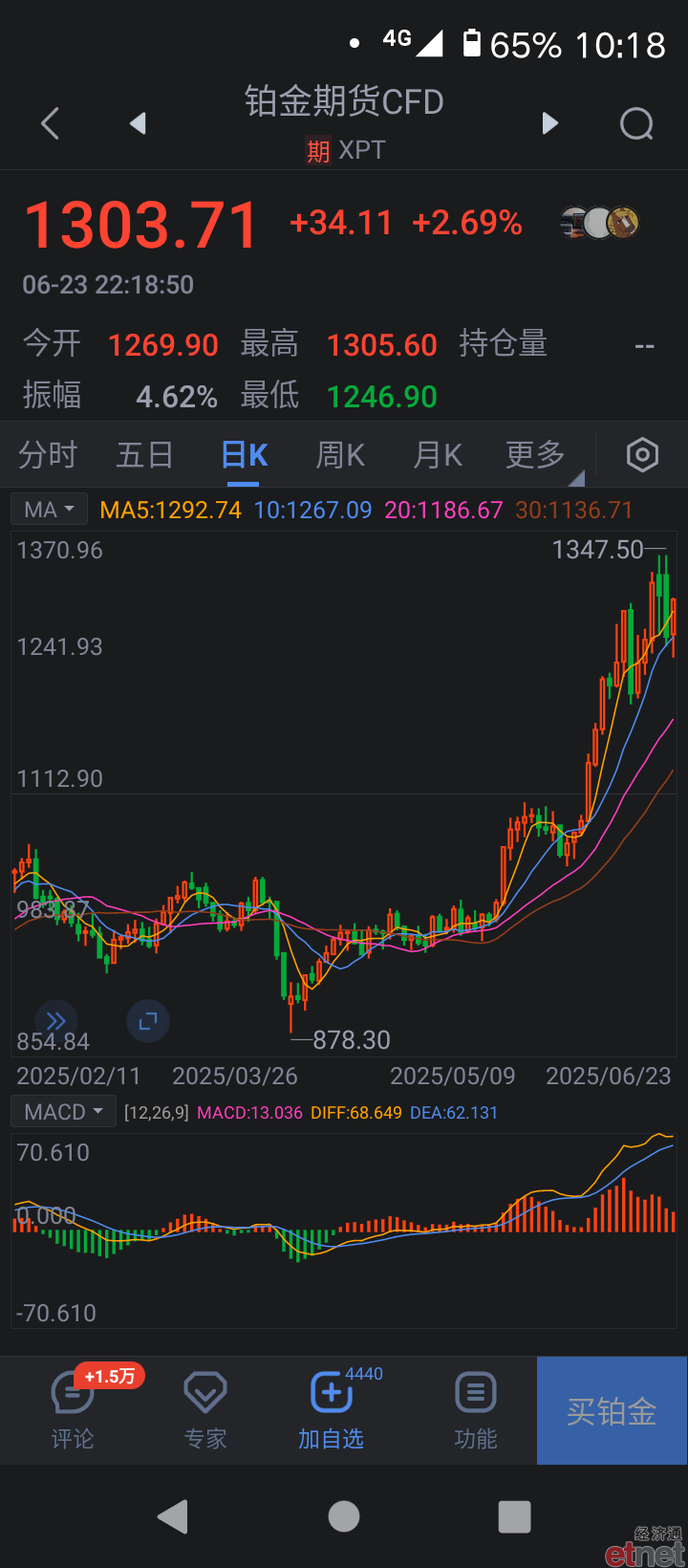The image size is (688, 1568).
Task: Switch to the next instrument with right triangle
Action: click(549, 123)
